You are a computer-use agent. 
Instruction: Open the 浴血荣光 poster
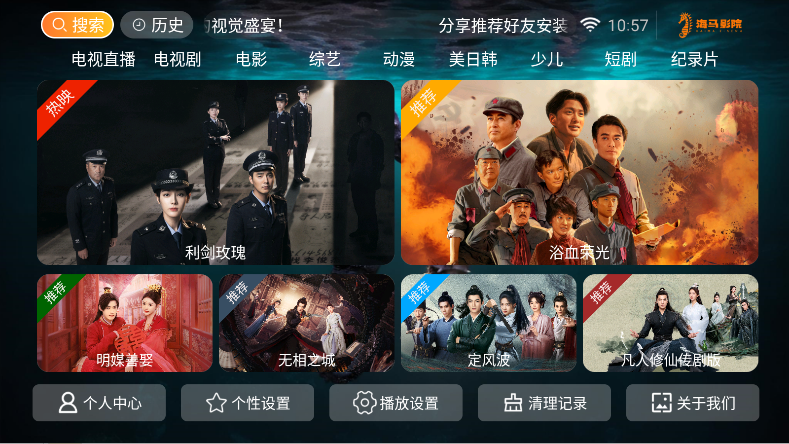pos(579,172)
